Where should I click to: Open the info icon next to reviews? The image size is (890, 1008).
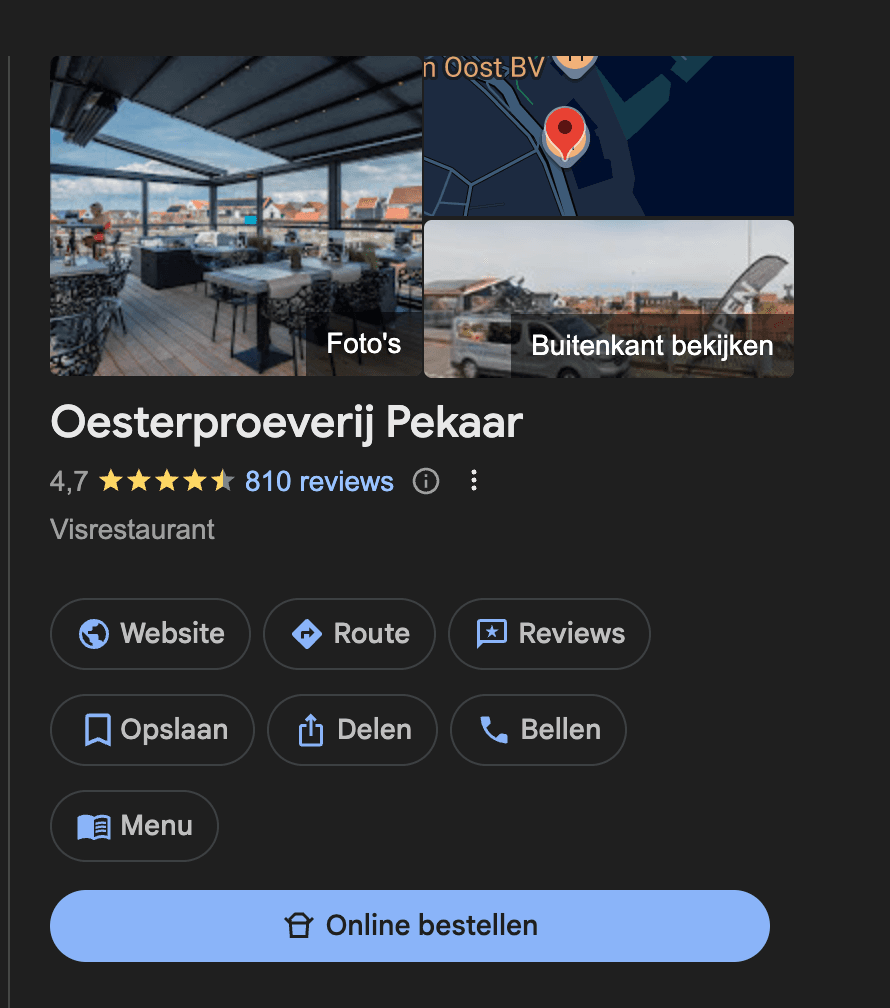[x=425, y=481]
